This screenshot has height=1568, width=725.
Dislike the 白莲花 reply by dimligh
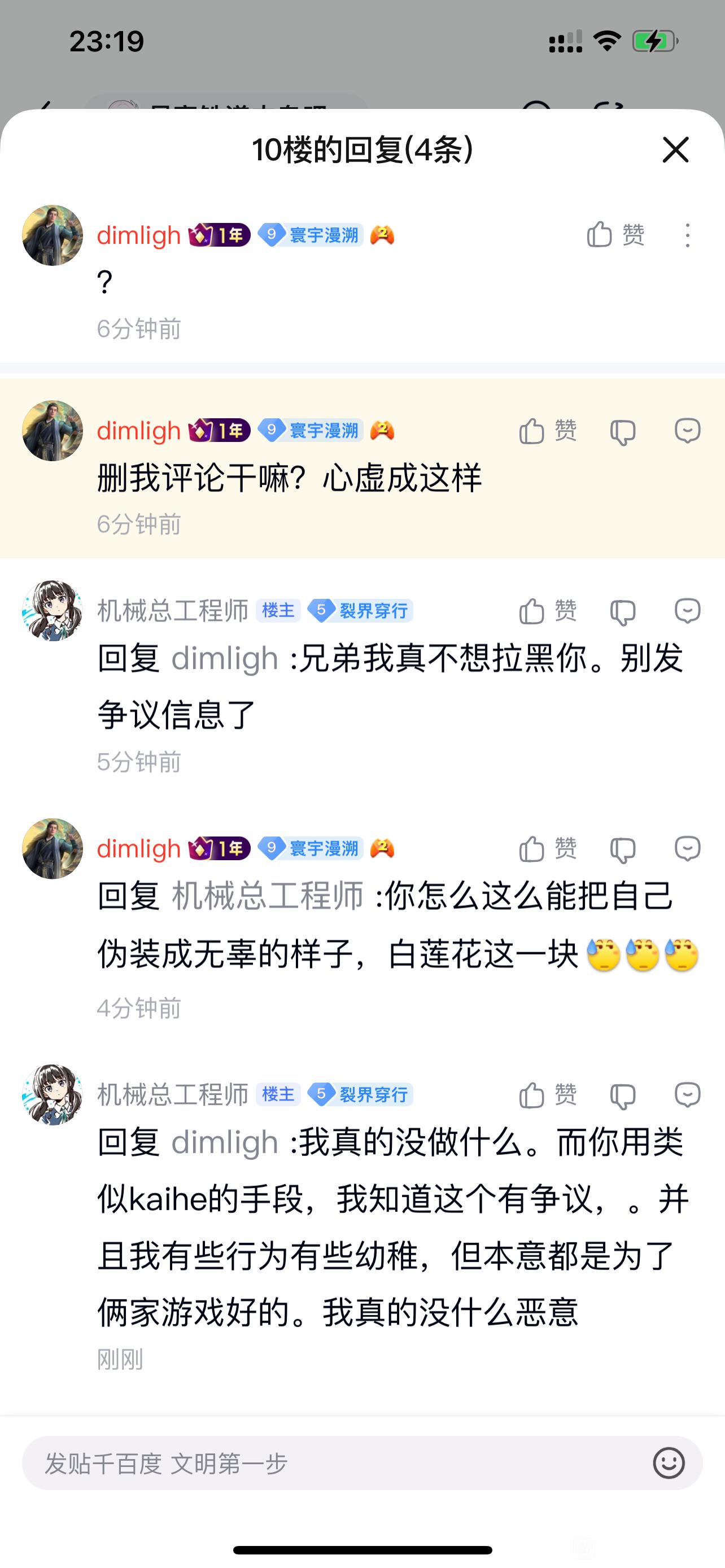[623, 849]
